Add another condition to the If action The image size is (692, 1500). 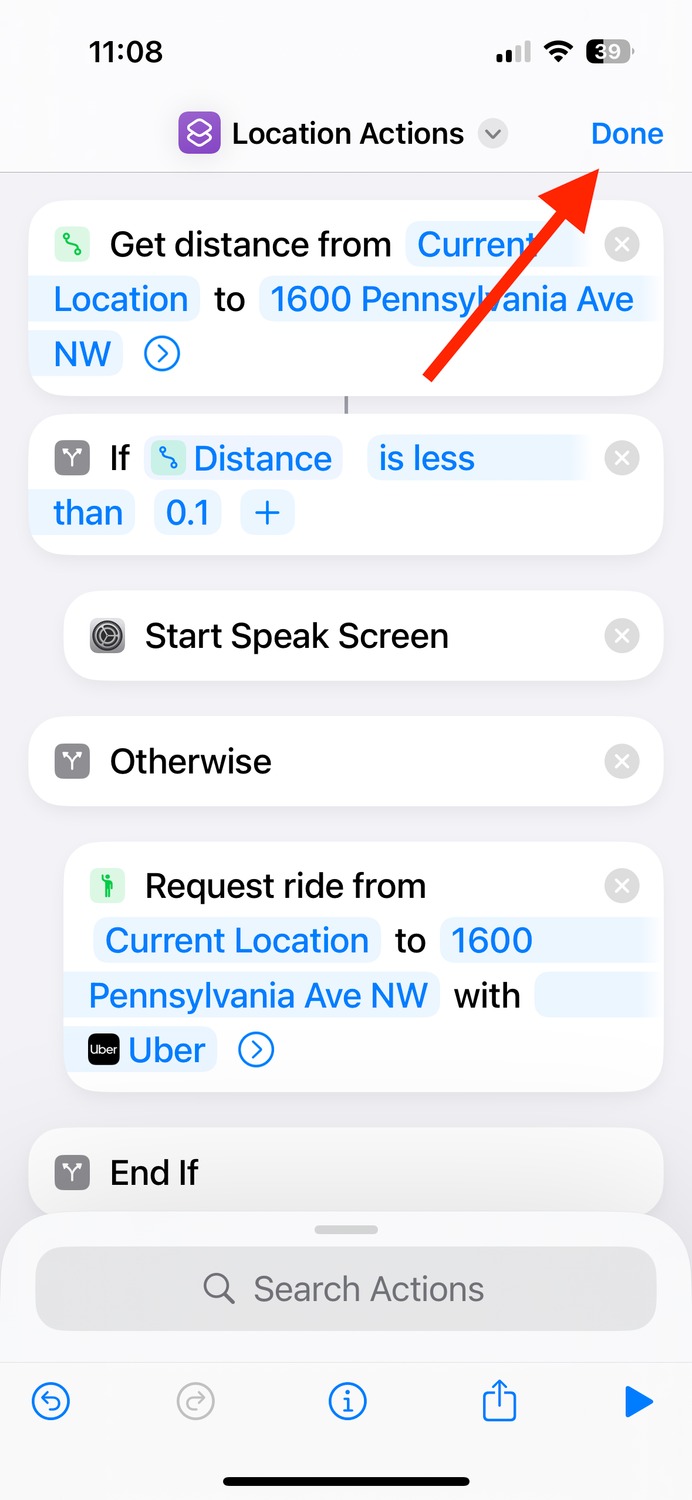pyautogui.click(x=267, y=513)
